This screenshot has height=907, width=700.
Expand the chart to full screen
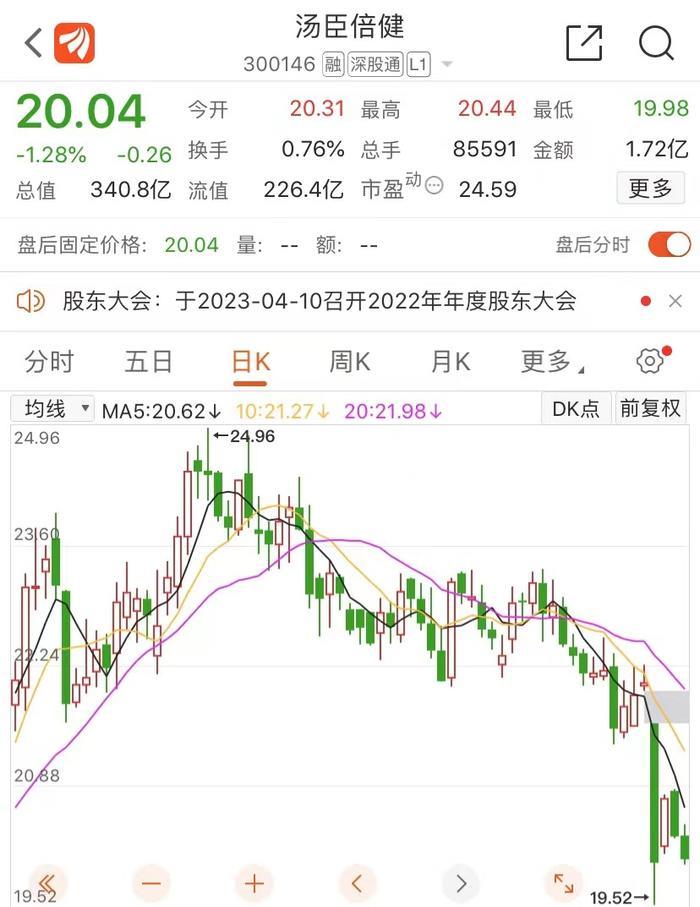click(x=563, y=883)
